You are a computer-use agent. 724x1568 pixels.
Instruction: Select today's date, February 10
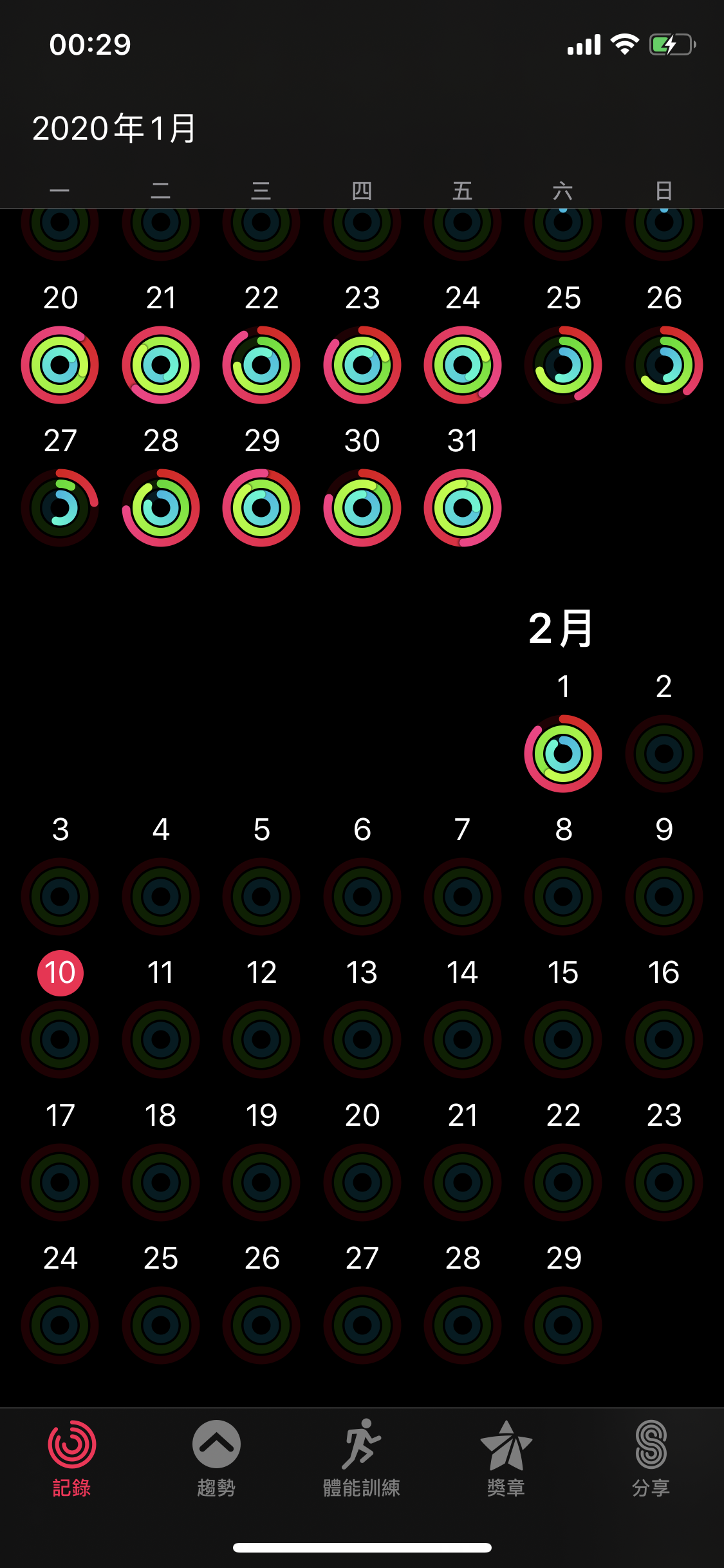(x=60, y=973)
